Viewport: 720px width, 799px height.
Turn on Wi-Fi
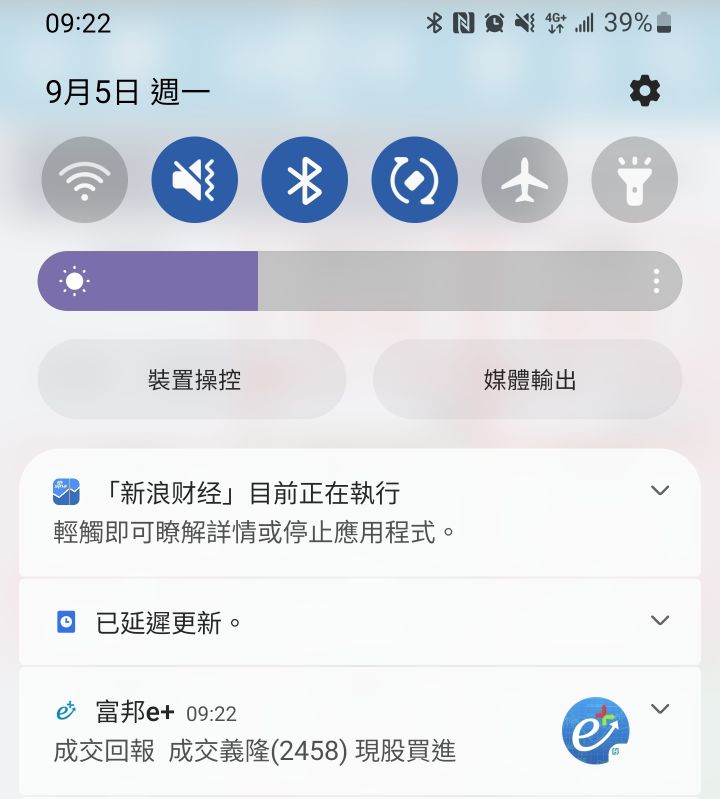point(85,180)
